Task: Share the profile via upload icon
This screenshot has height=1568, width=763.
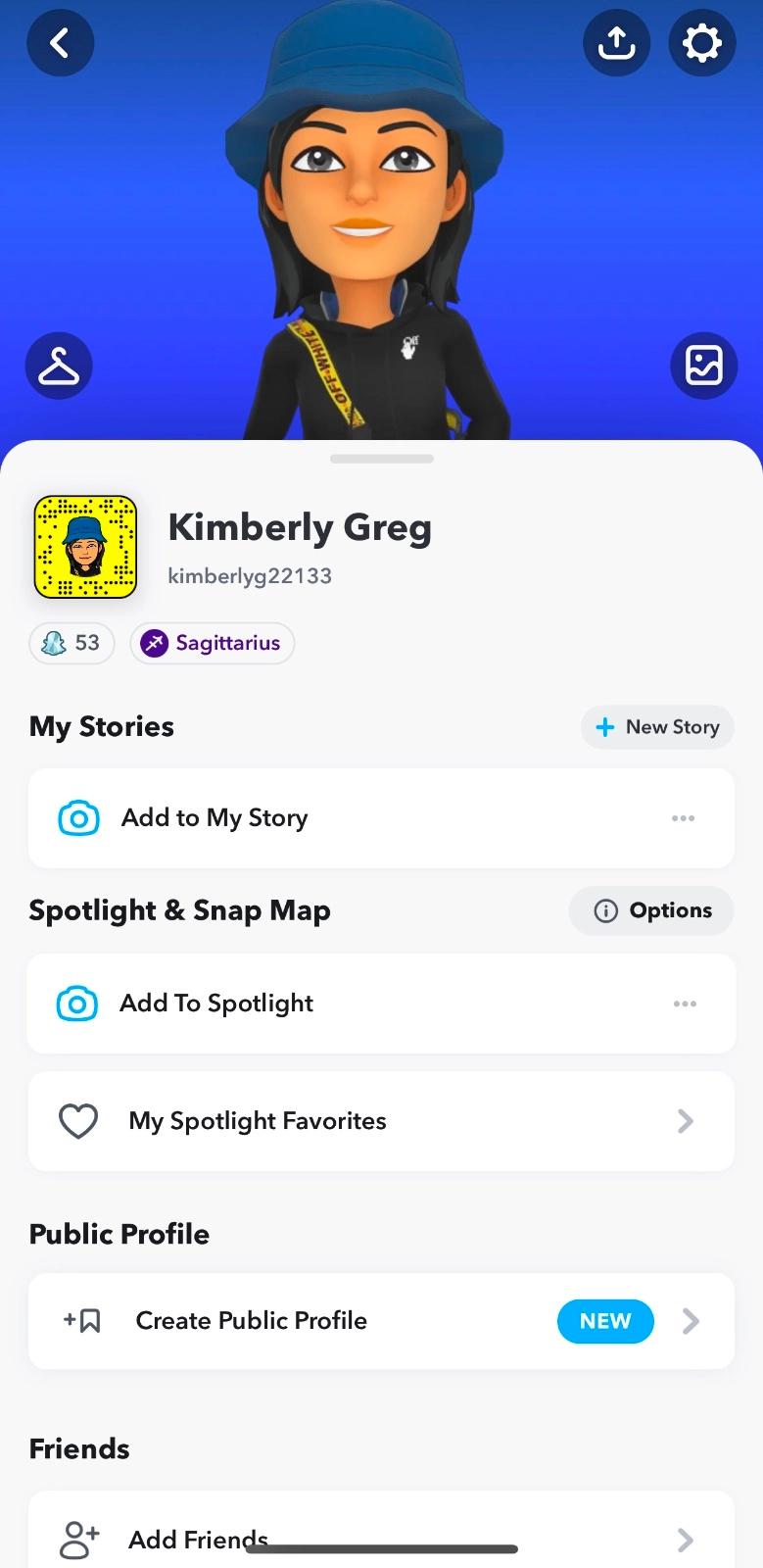Action: (x=616, y=43)
